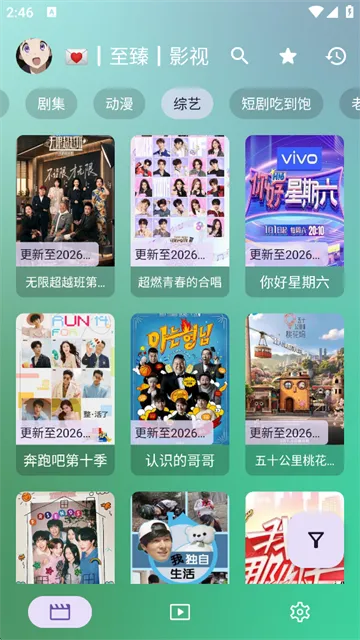
Task: View watch history
Action: point(336,56)
